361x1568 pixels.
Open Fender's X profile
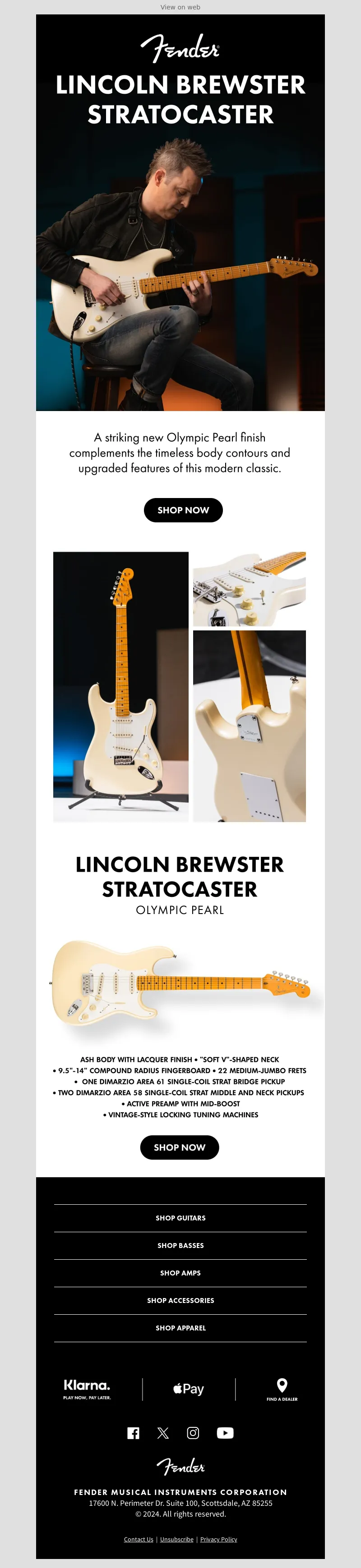coord(163,1433)
